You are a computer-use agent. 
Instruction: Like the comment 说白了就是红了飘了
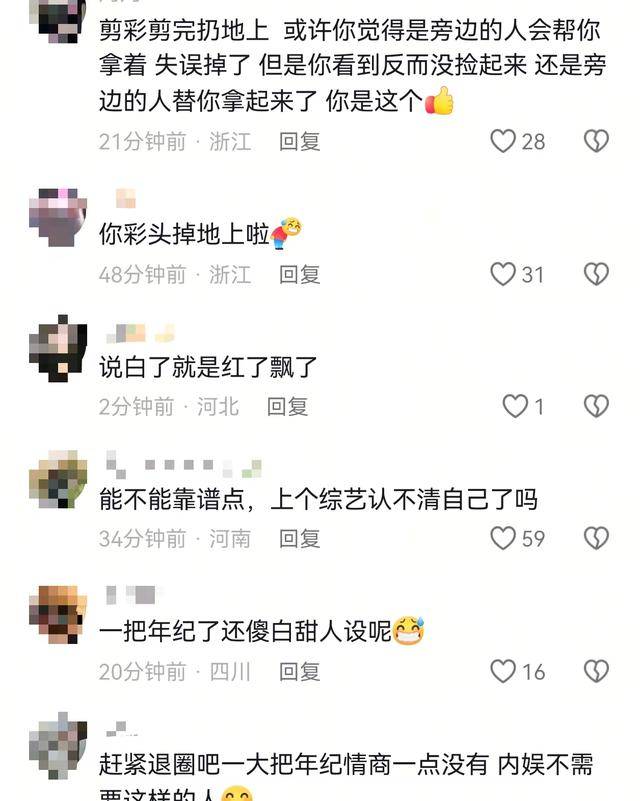[515, 406]
